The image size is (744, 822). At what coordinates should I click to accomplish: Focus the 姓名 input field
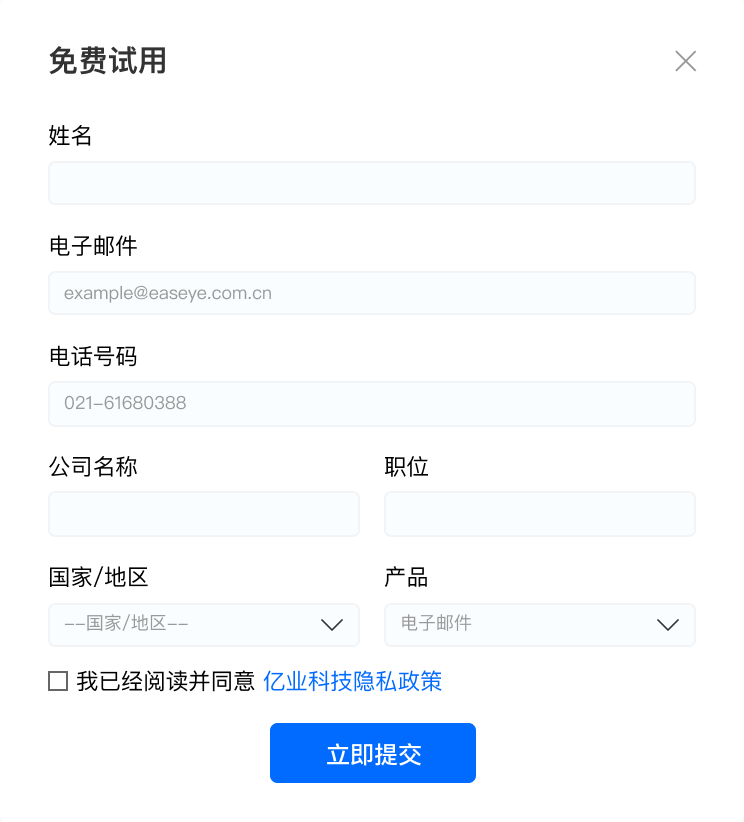371,183
